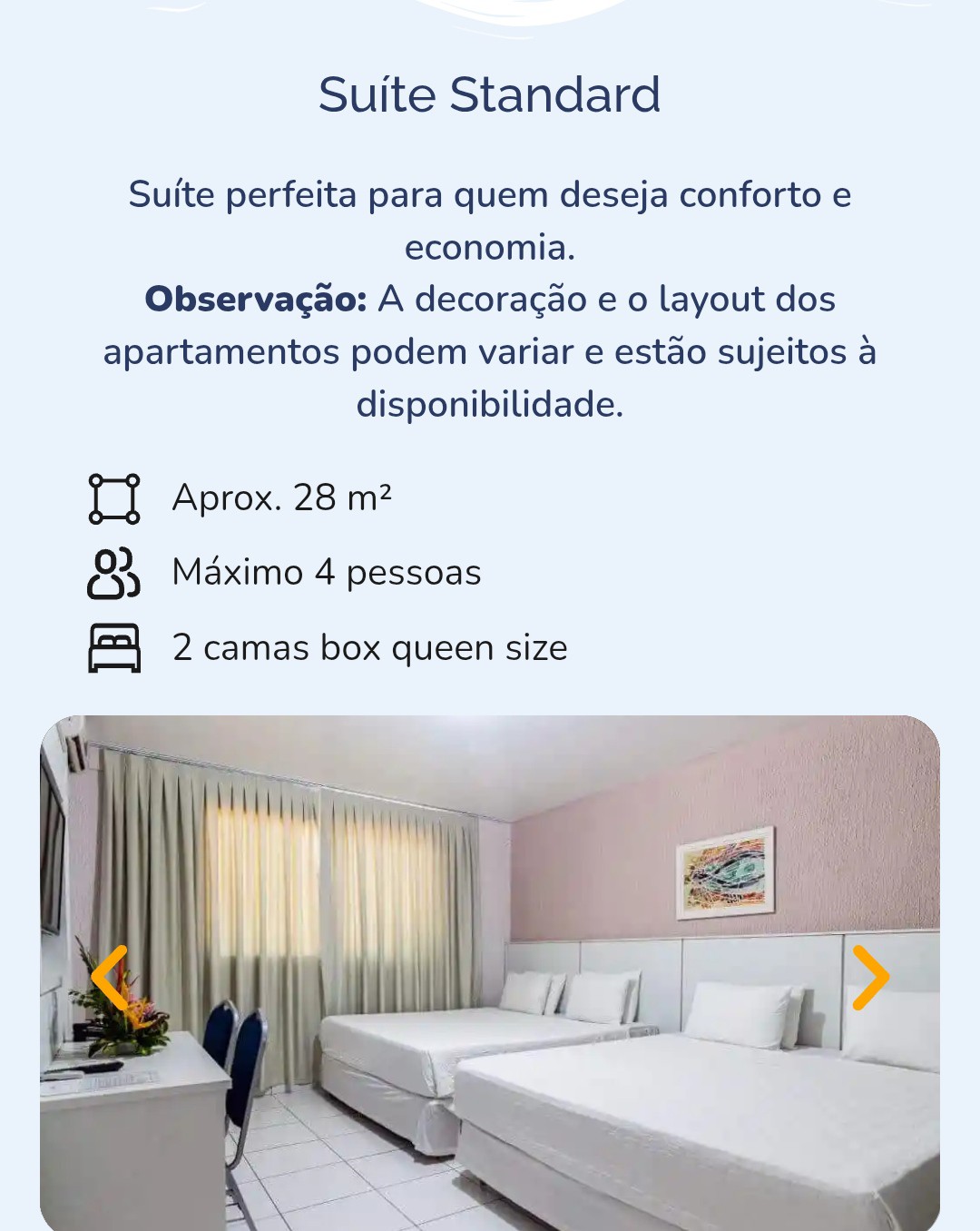This screenshot has height=1231, width=980.
Task: Go to the previous room photo
Action: pyautogui.click(x=110, y=978)
